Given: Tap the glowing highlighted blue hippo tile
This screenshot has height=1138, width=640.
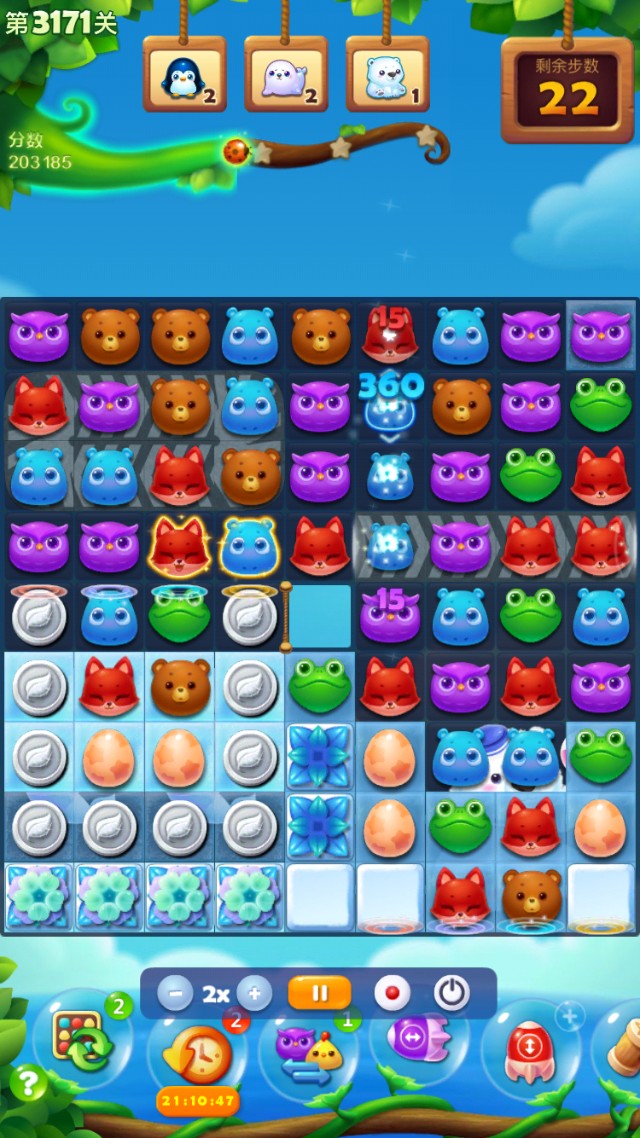Looking at the screenshot, I should 250,546.
